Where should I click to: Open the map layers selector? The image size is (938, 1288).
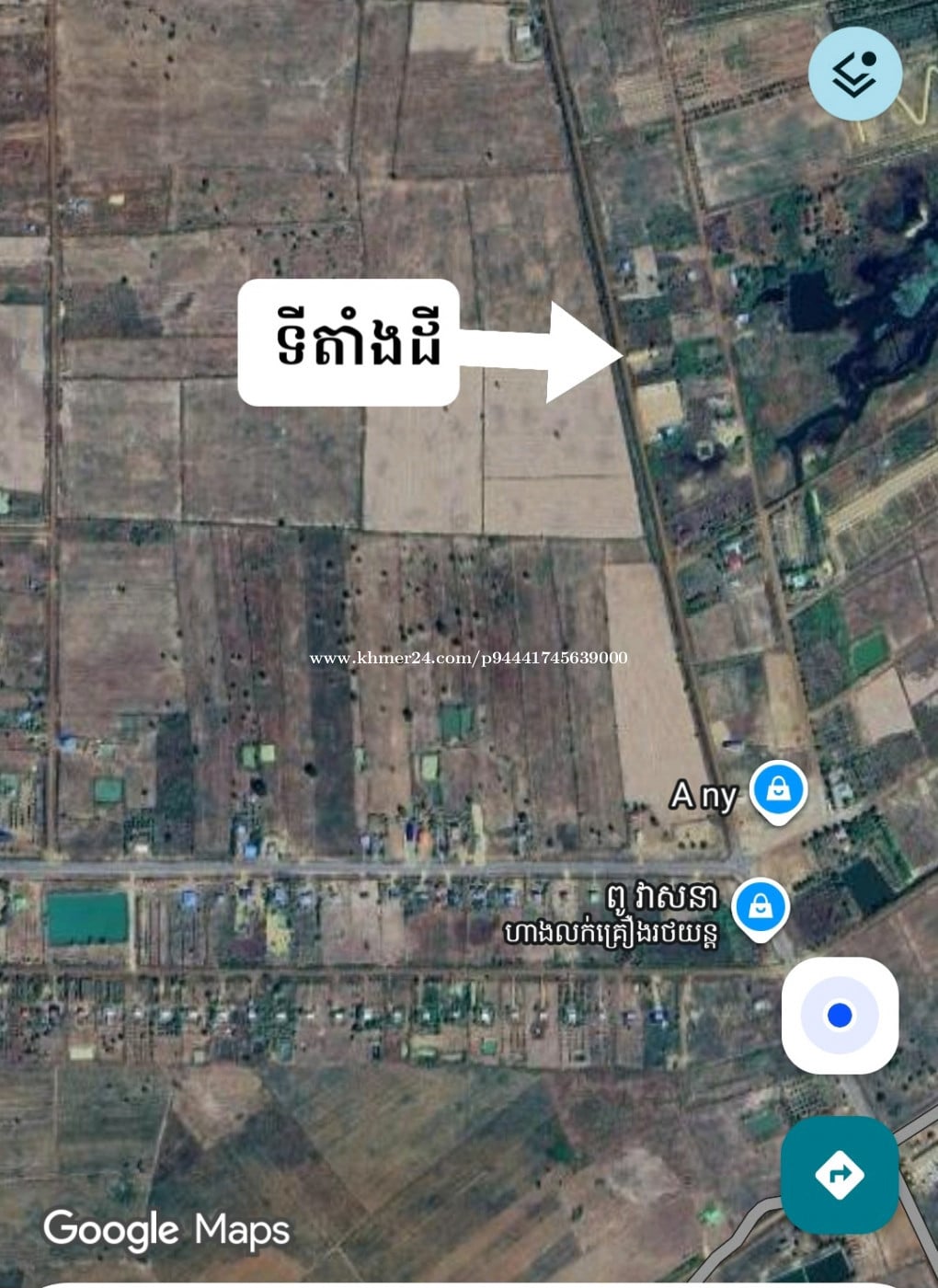tap(854, 74)
